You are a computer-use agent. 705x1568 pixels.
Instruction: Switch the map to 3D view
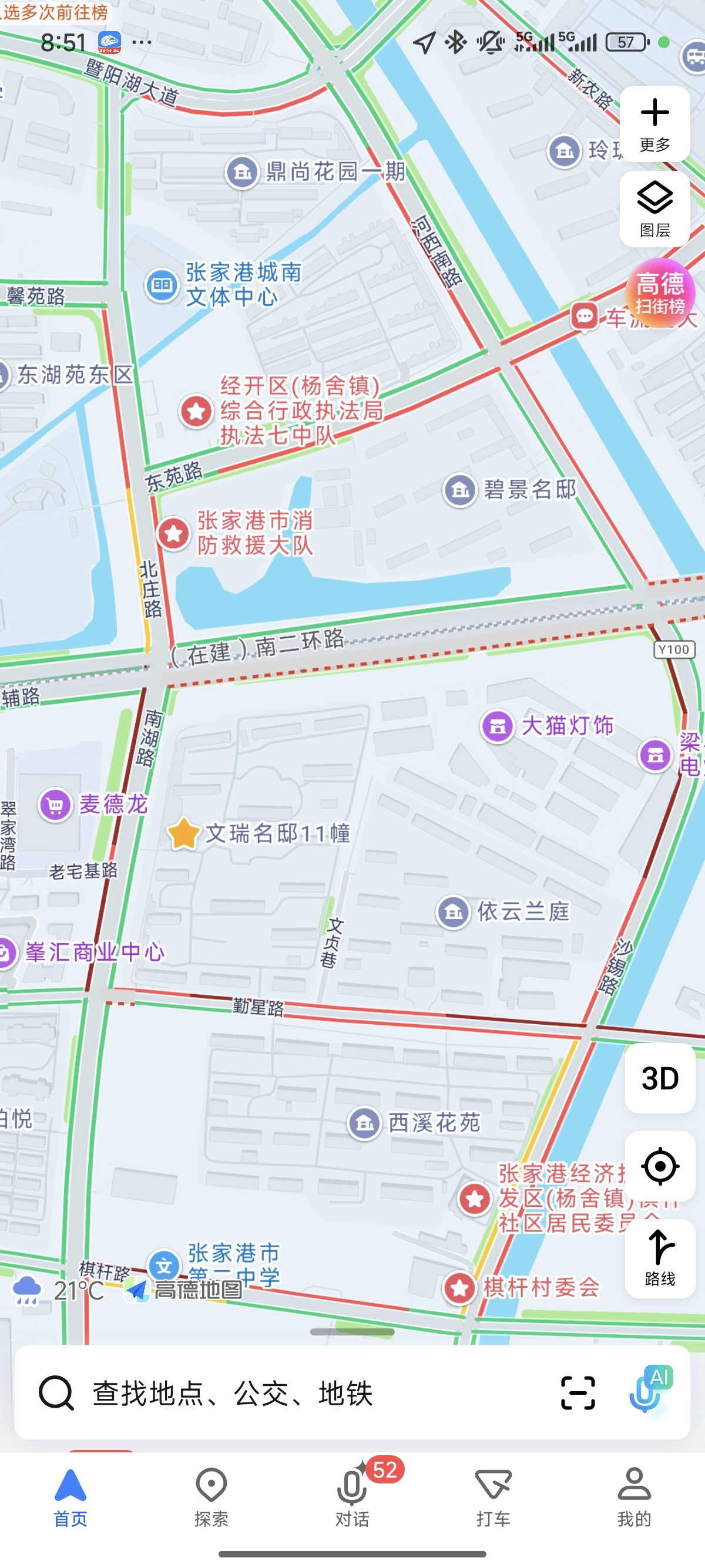pyautogui.click(x=659, y=1079)
